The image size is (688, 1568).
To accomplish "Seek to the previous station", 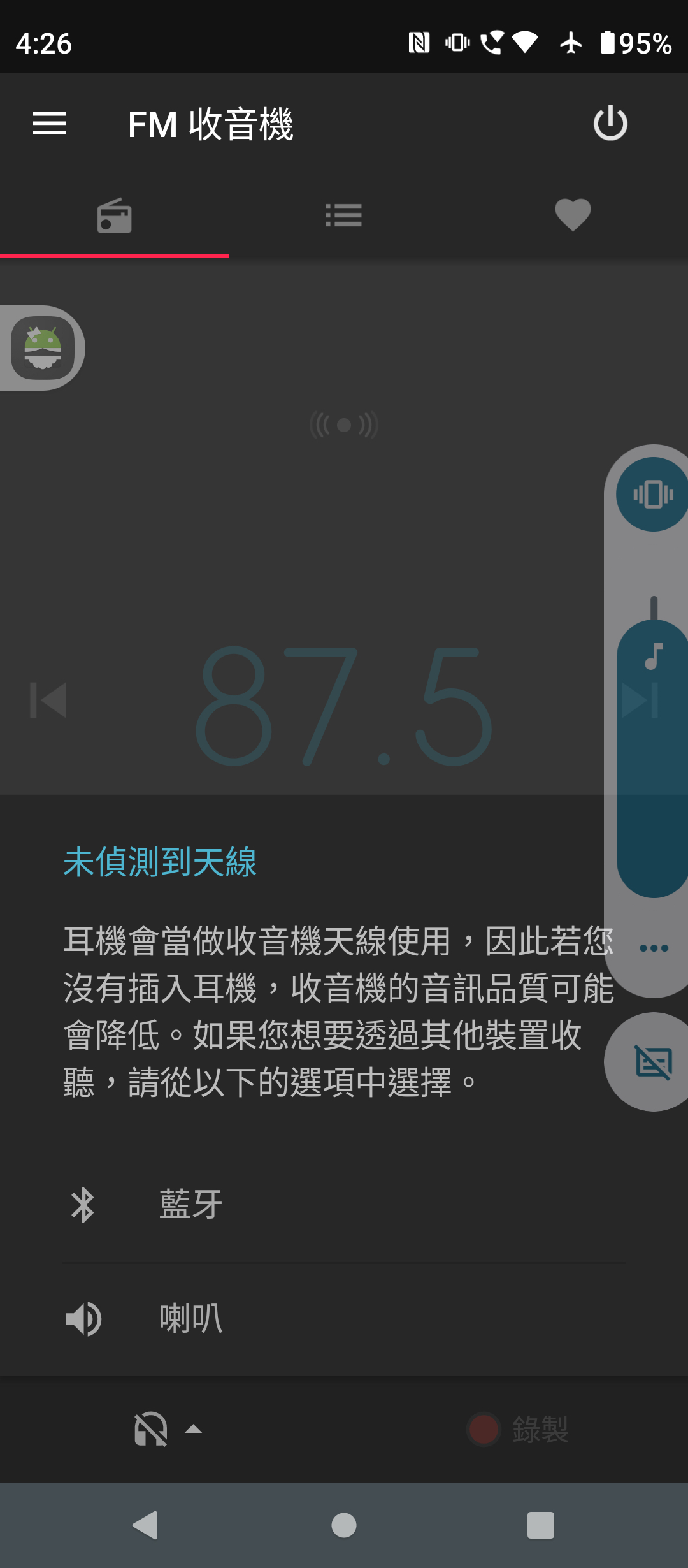I will pyautogui.click(x=49, y=701).
